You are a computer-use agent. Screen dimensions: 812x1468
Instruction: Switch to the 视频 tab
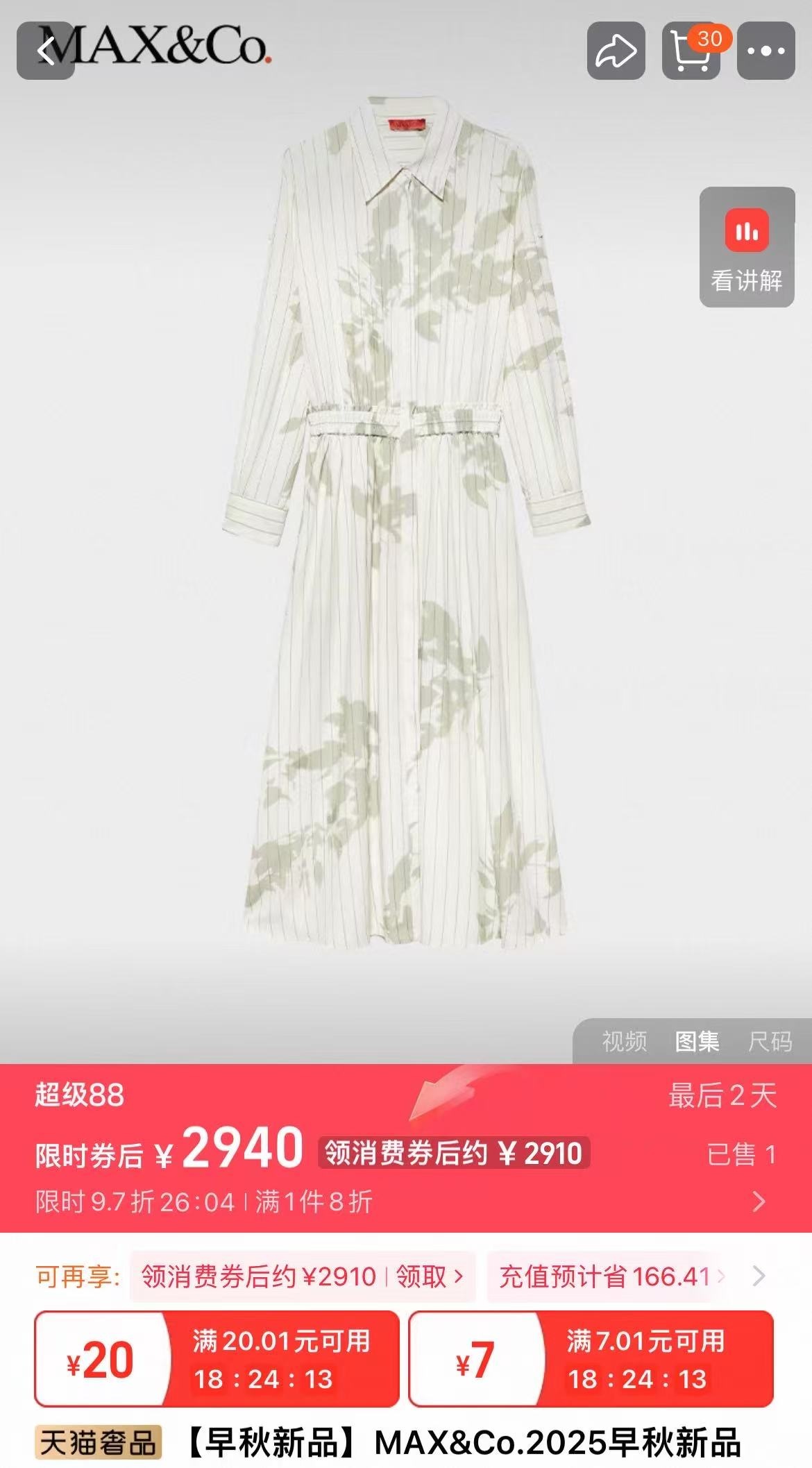(624, 1041)
